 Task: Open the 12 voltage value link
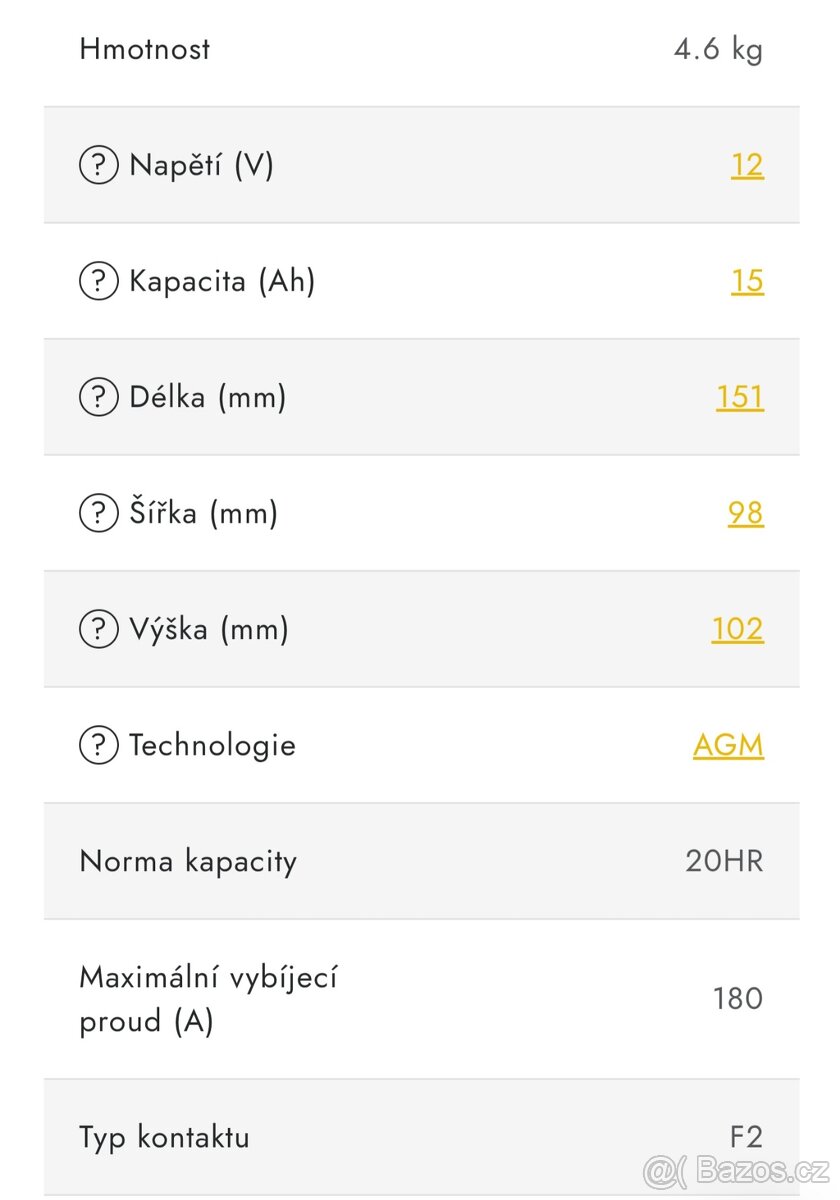click(x=748, y=165)
